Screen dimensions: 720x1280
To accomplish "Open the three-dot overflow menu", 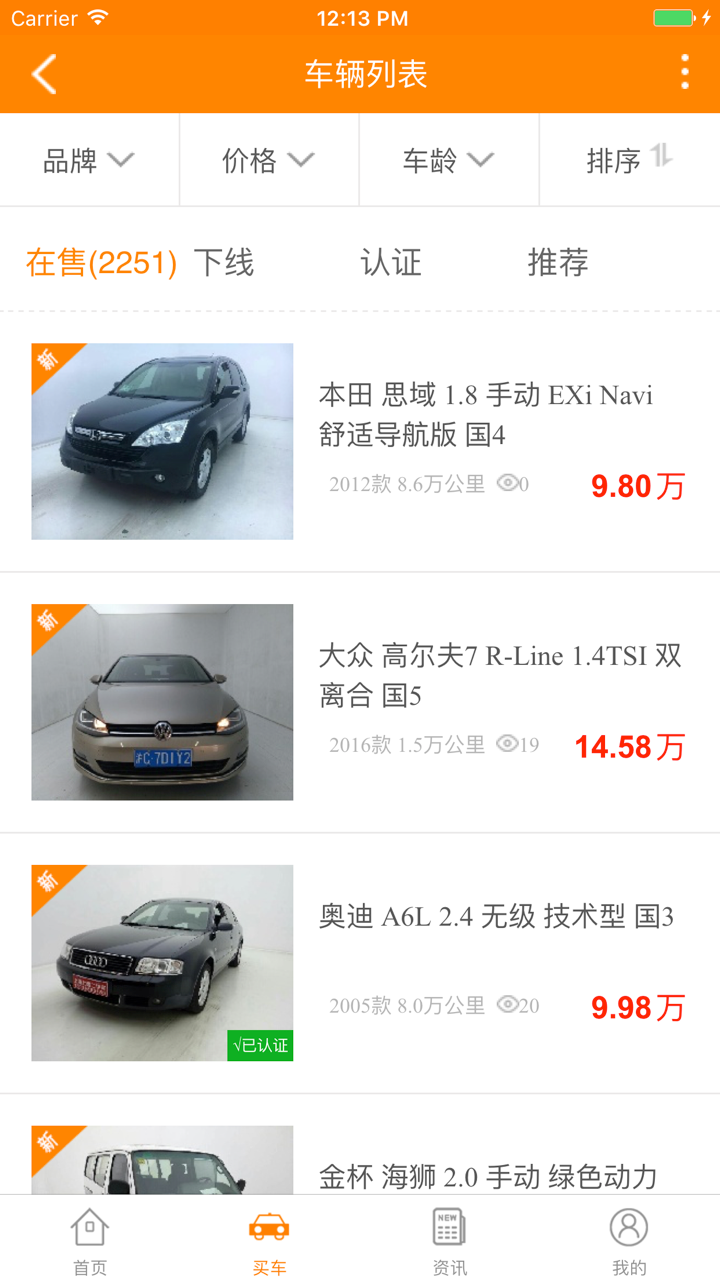I will [x=684, y=73].
